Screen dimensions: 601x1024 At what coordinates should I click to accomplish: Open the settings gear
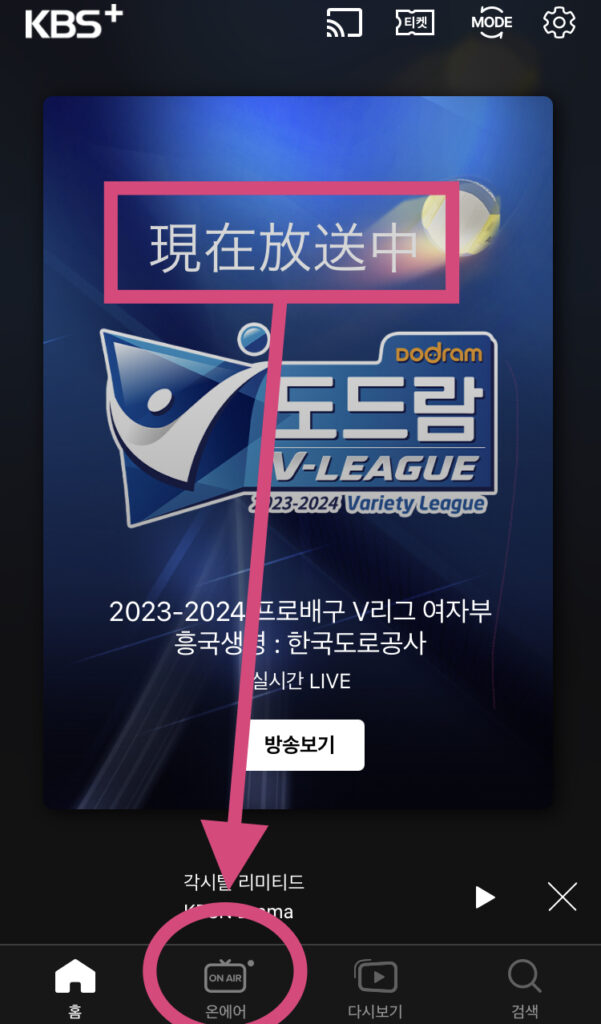coord(559,22)
